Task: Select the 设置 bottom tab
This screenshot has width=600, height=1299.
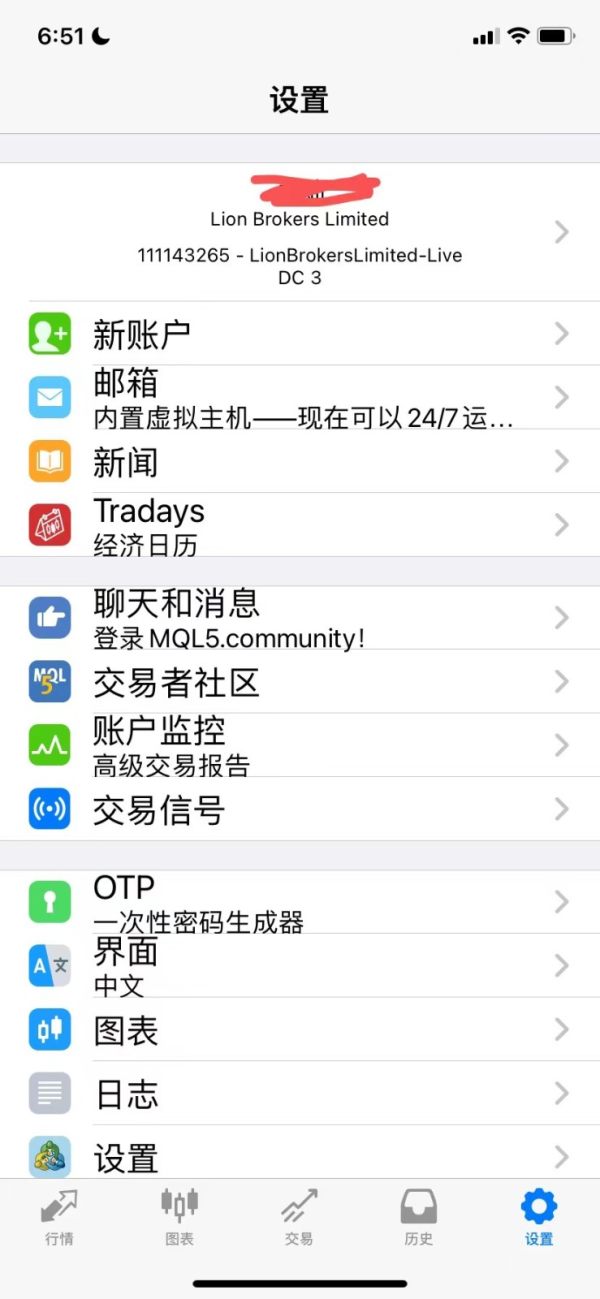Action: 539,1217
